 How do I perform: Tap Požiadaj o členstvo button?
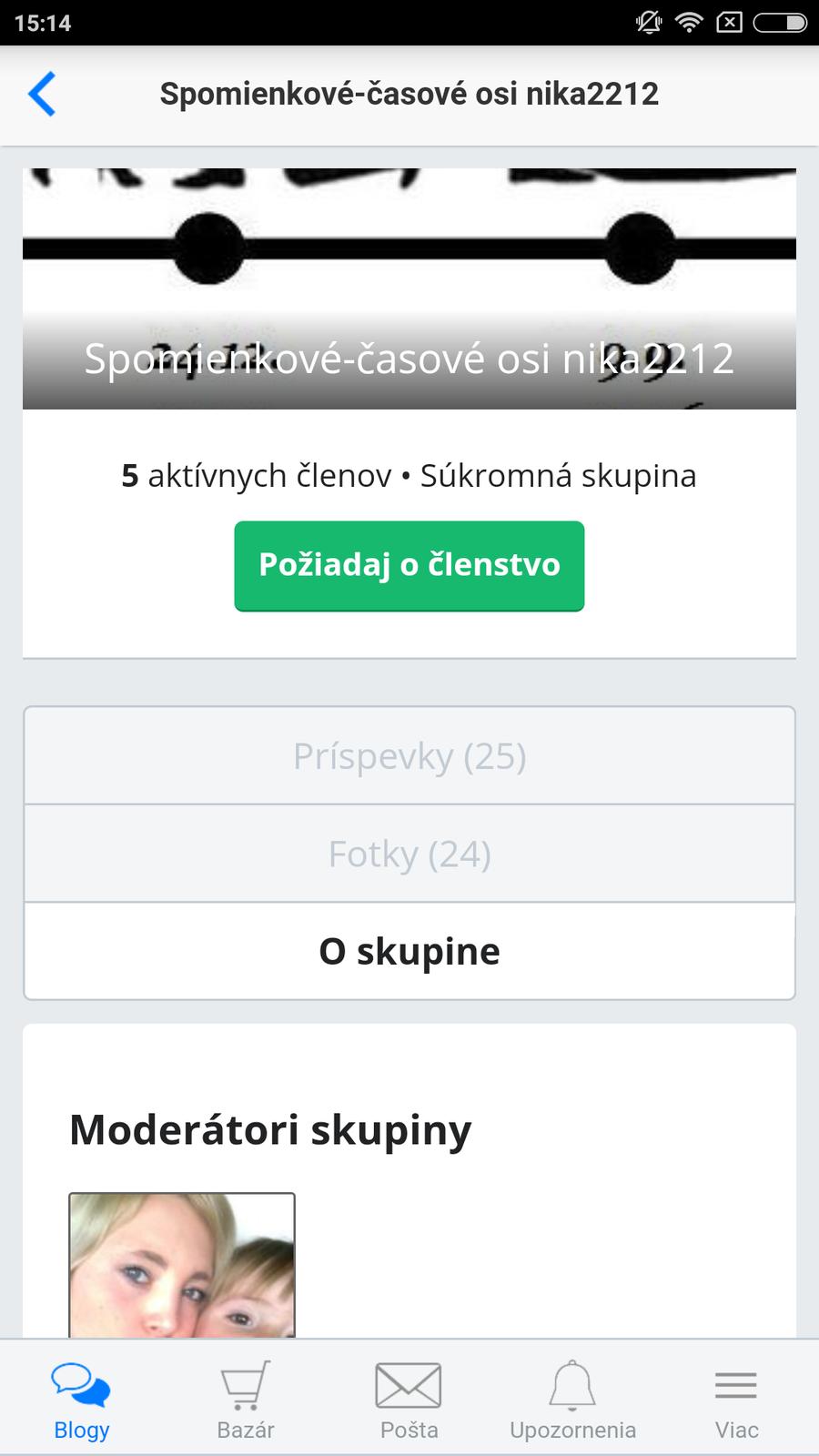click(x=409, y=565)
